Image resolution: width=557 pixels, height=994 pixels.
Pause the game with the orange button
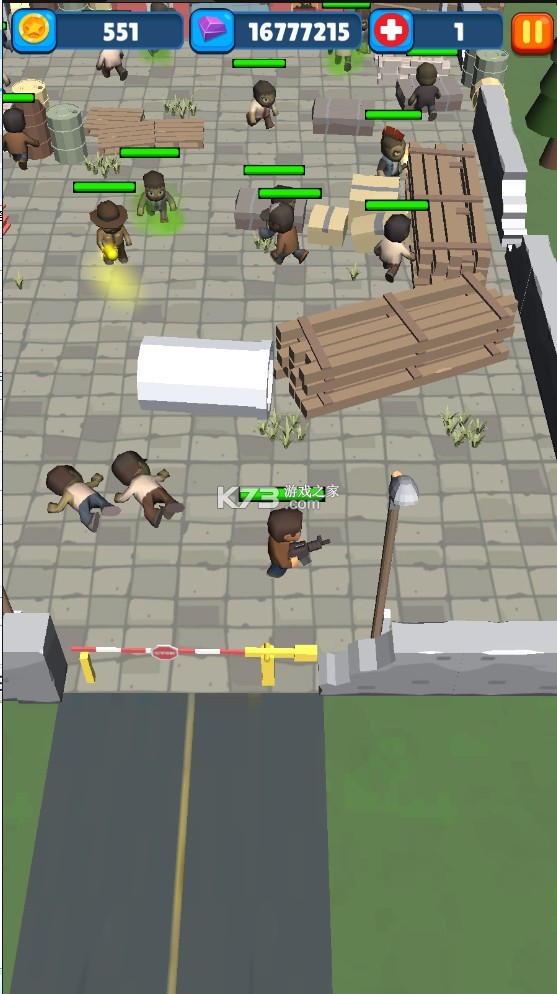532,32
